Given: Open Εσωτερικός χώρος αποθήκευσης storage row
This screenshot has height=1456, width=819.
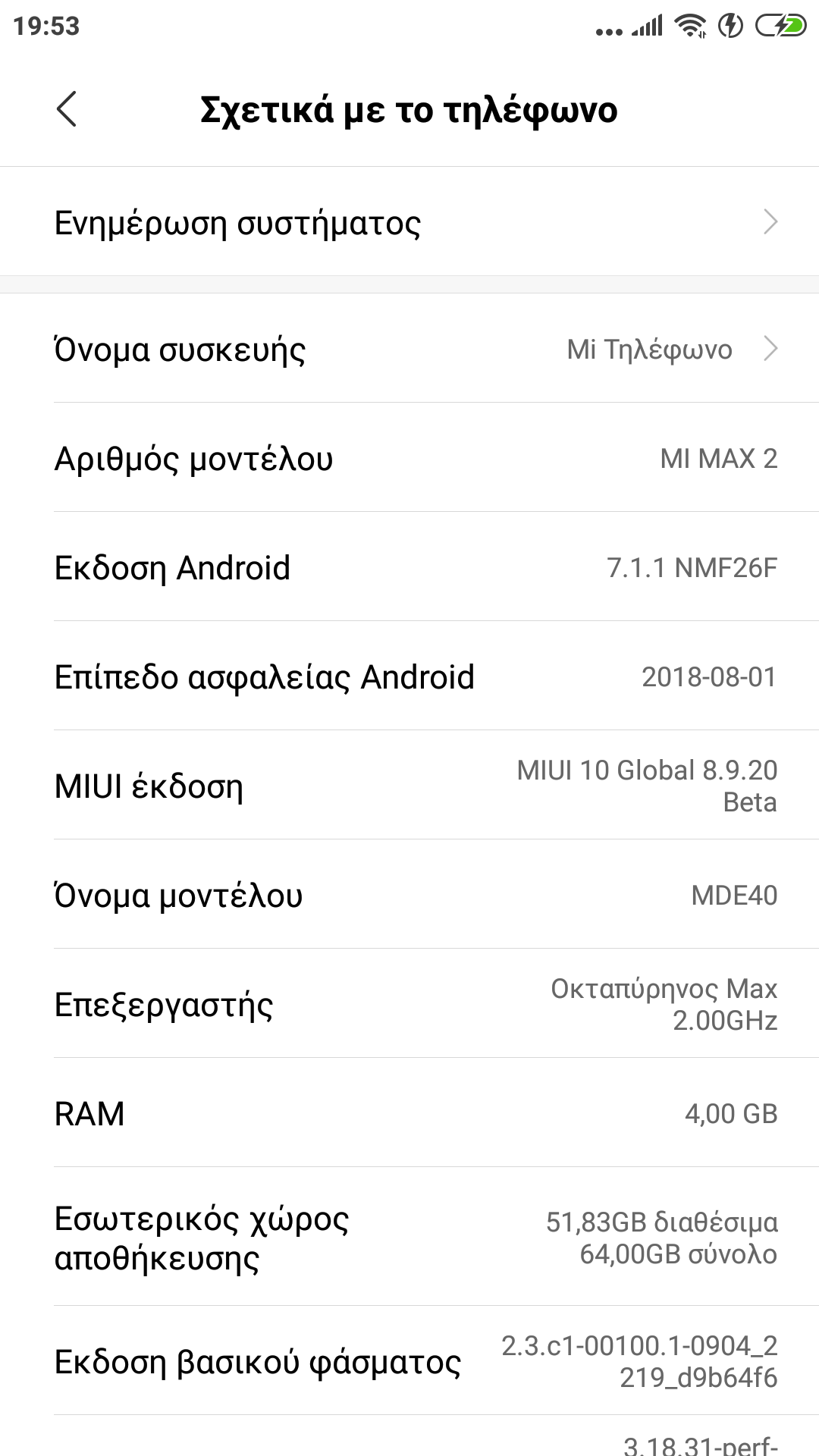Looking at the screenshot, I should (x=409, y=1238).
